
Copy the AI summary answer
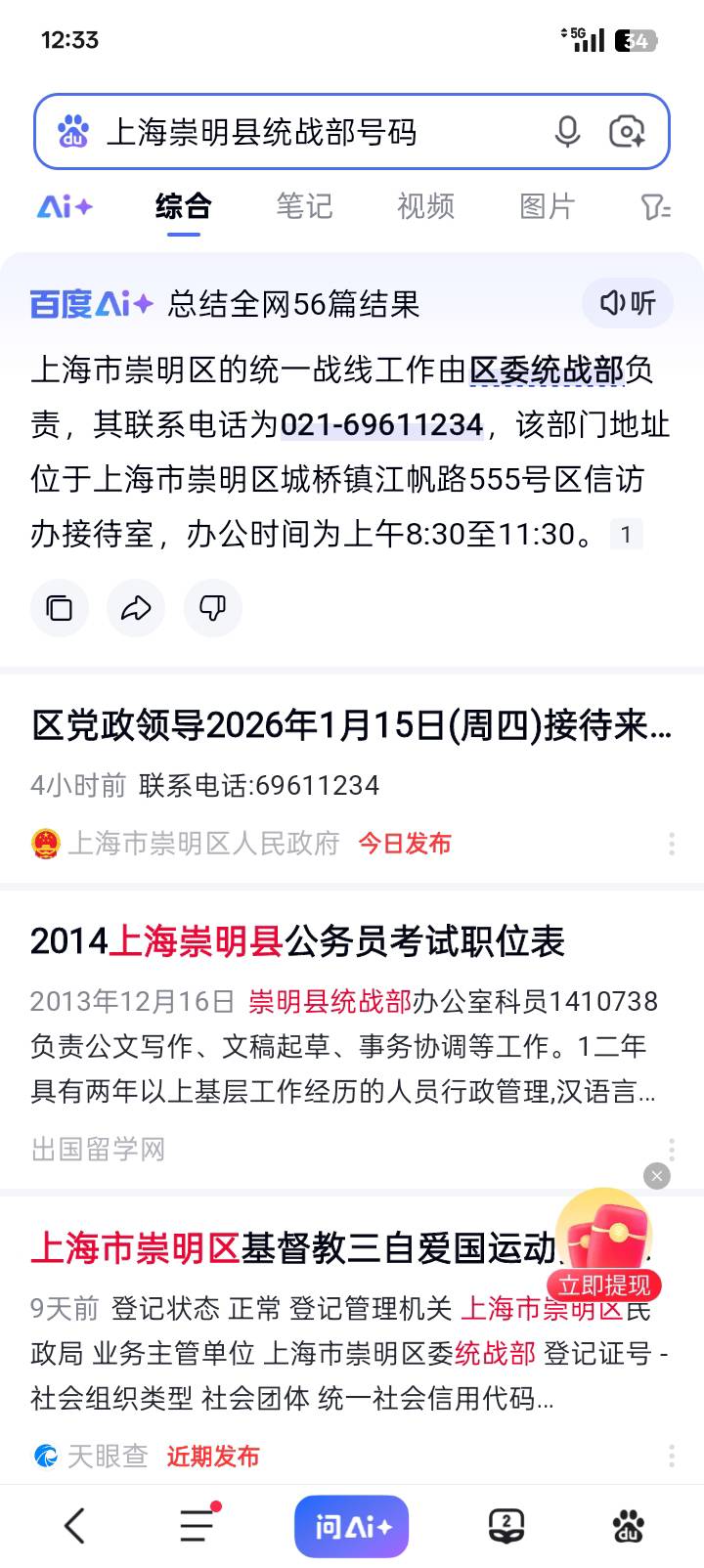pyautogui.click(x=60, y=608)
